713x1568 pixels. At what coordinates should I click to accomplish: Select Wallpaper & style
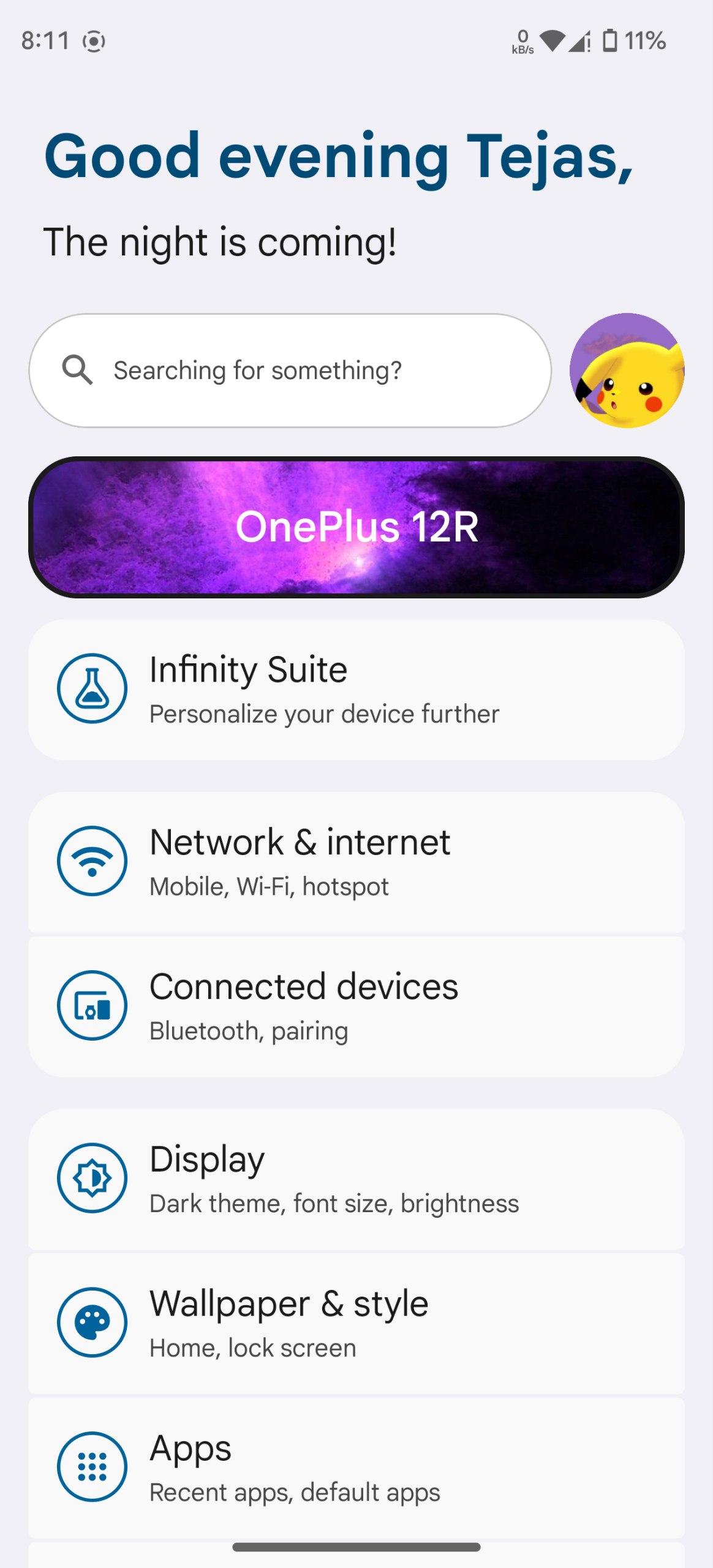356,1324
